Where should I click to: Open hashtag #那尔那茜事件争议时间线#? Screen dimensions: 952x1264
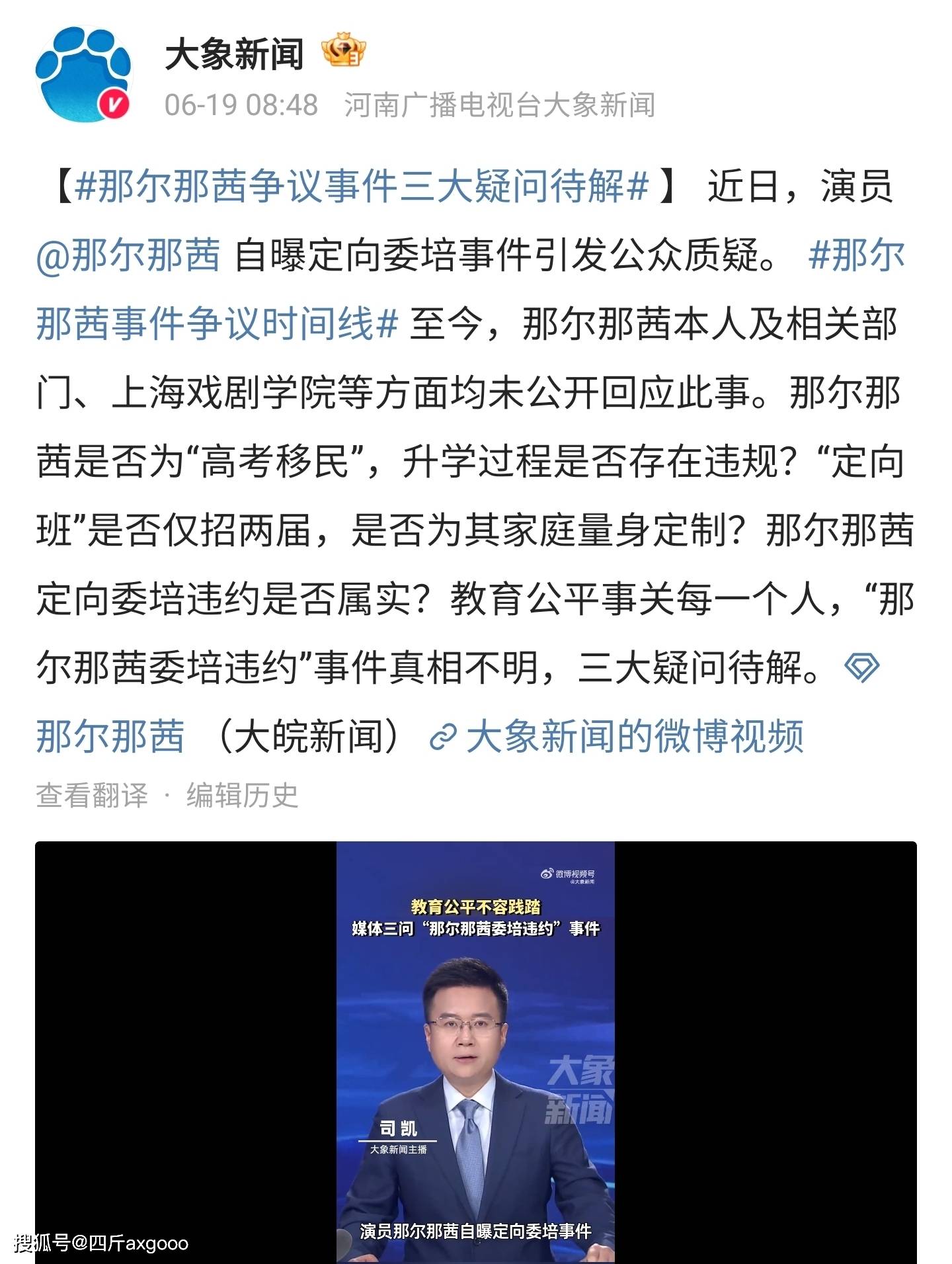click(218, 324)
